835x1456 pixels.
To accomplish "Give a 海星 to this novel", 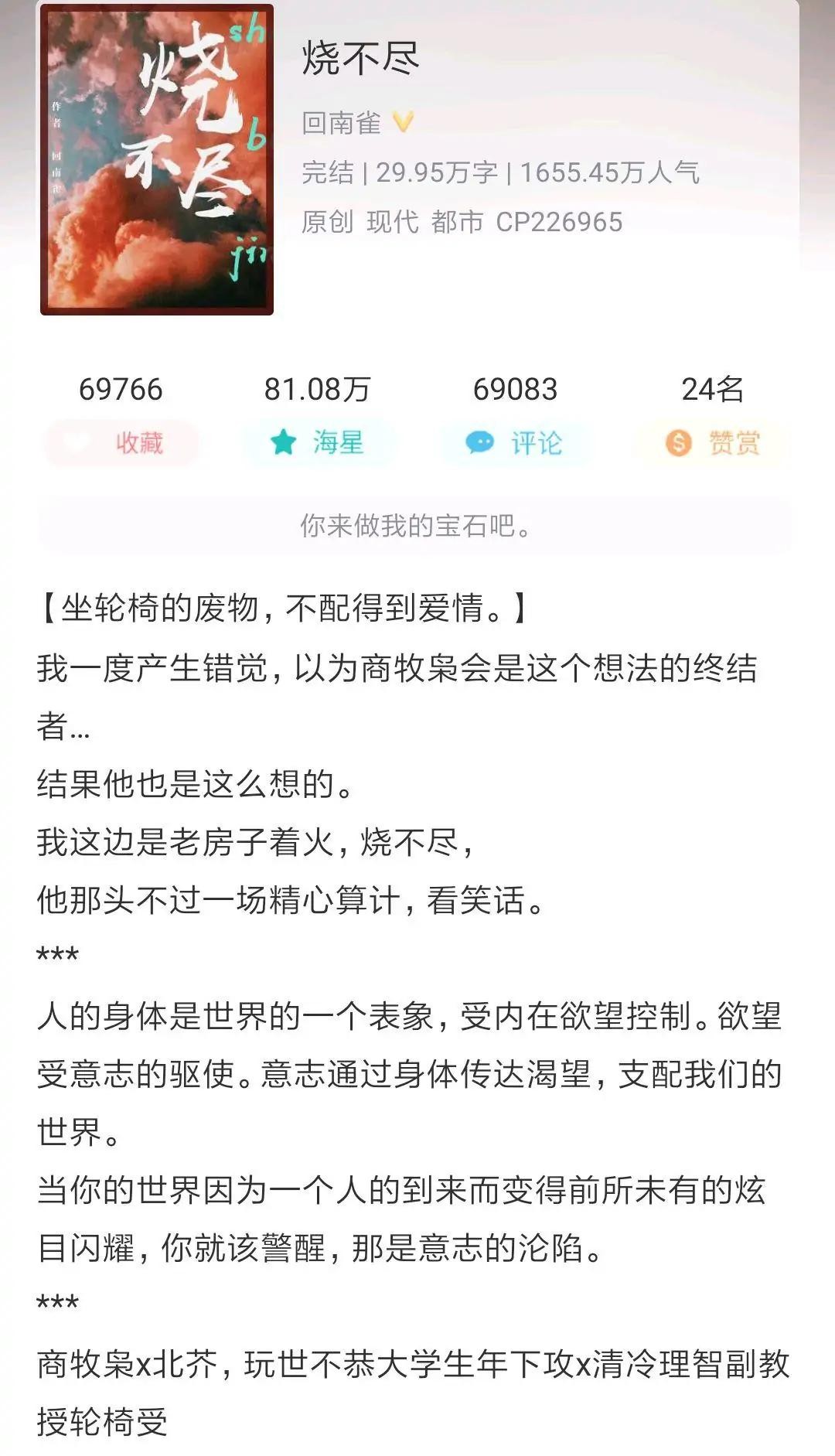I will (318, 443).
